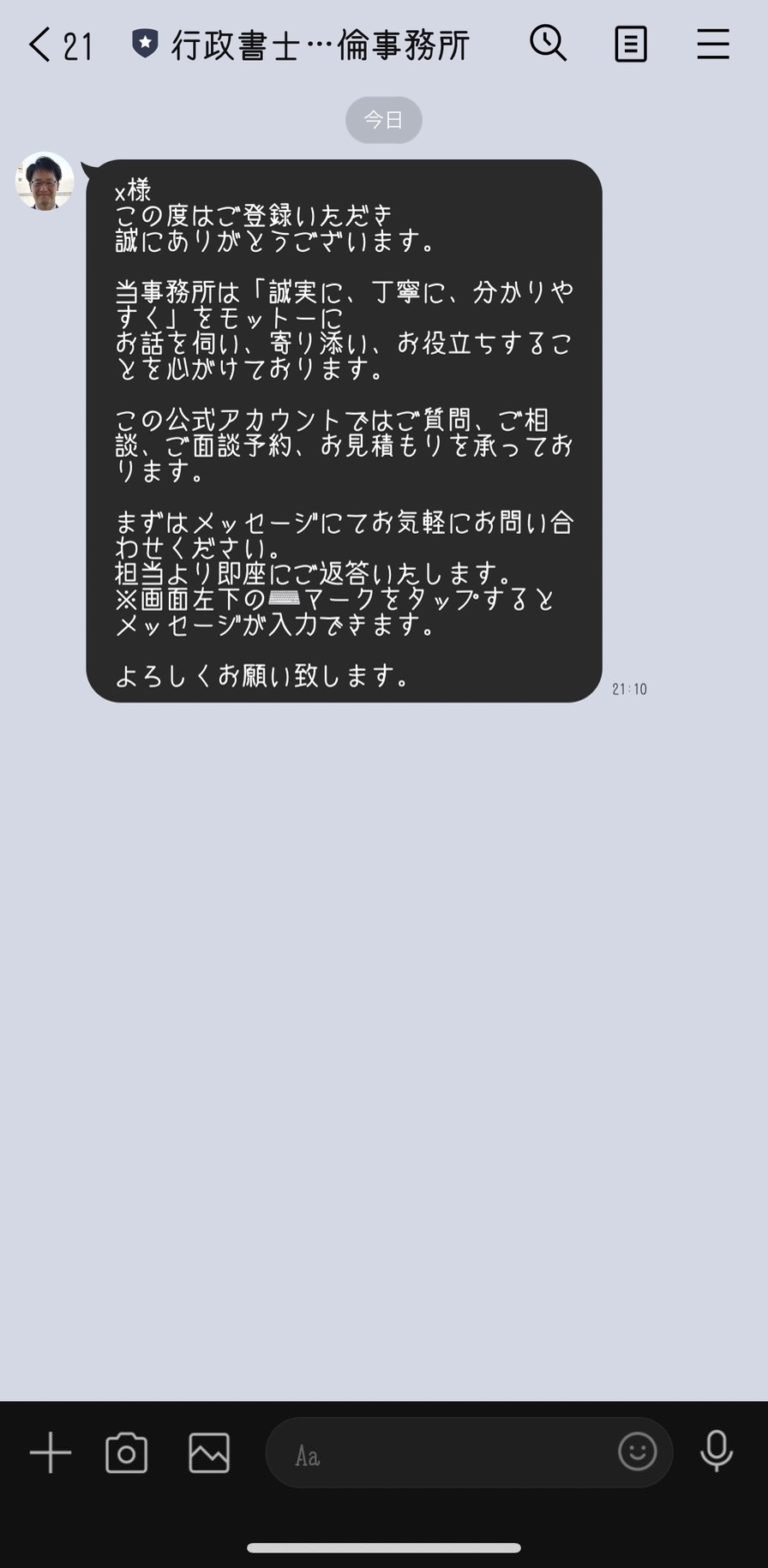This screenshot has height=1568, width=768.
Task: Tap the 今日 date indicator pill
Action: 383,119
